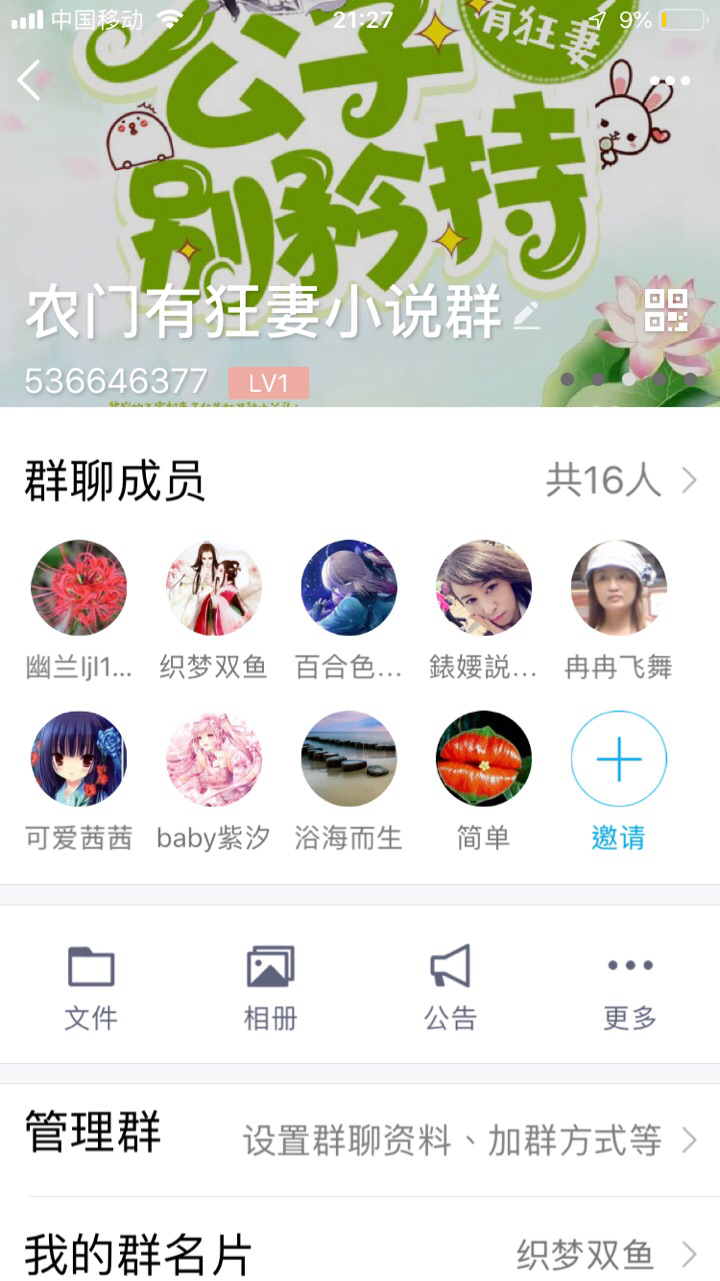This screenshot has height=1281, width=720.
Task: Select member 可爱茜茜
Action: pyautogui.click(x=79, y=759)
